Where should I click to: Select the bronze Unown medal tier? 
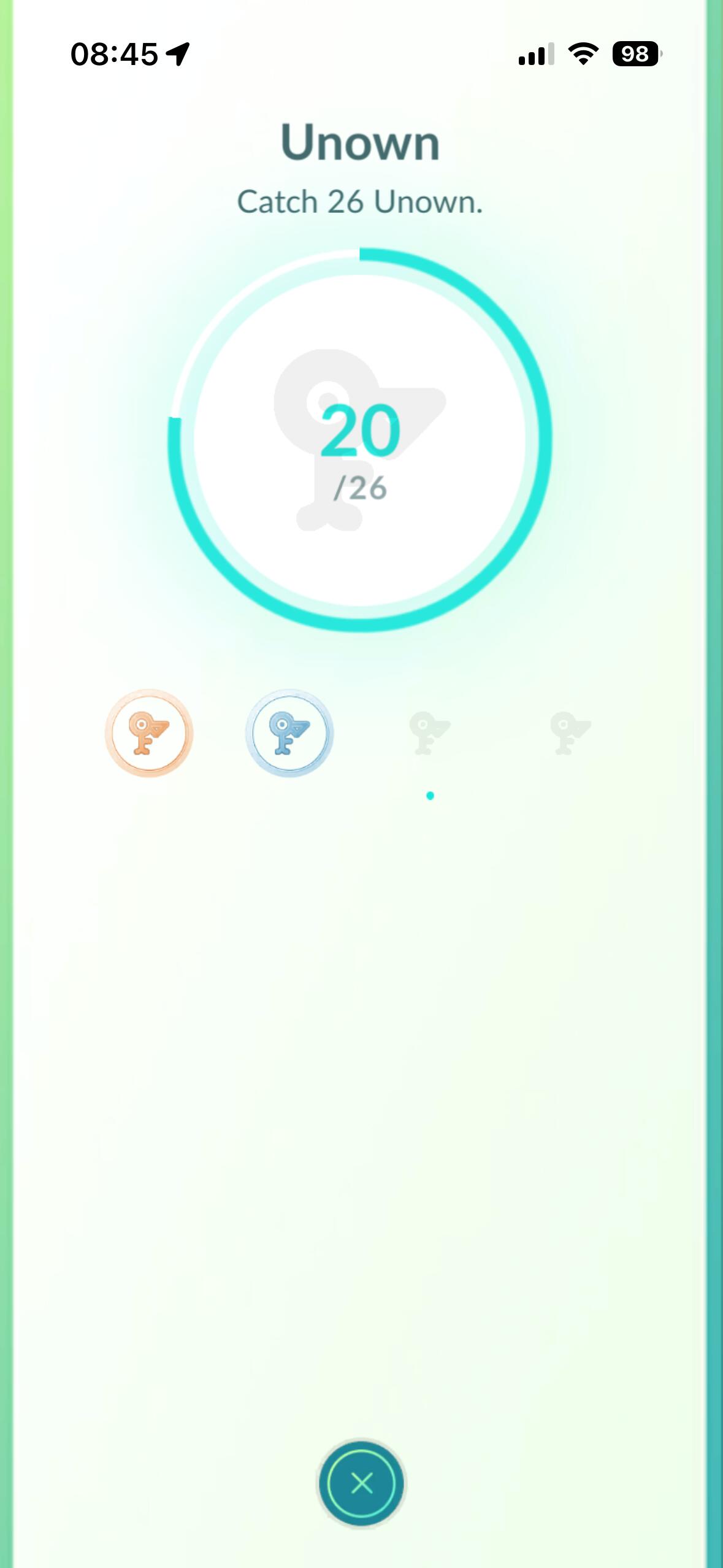point(149,733)
